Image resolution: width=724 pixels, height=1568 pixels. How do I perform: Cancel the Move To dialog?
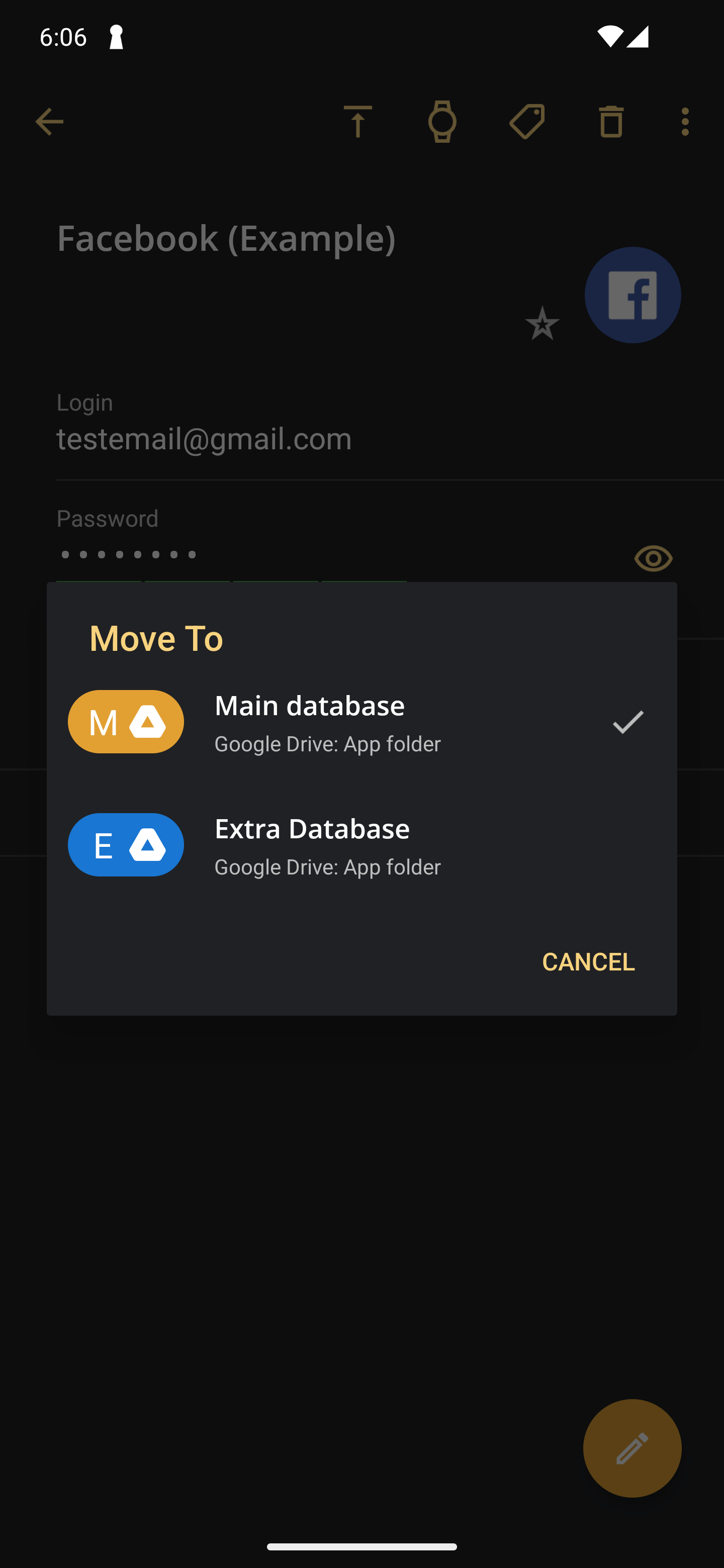pos(588,962)
